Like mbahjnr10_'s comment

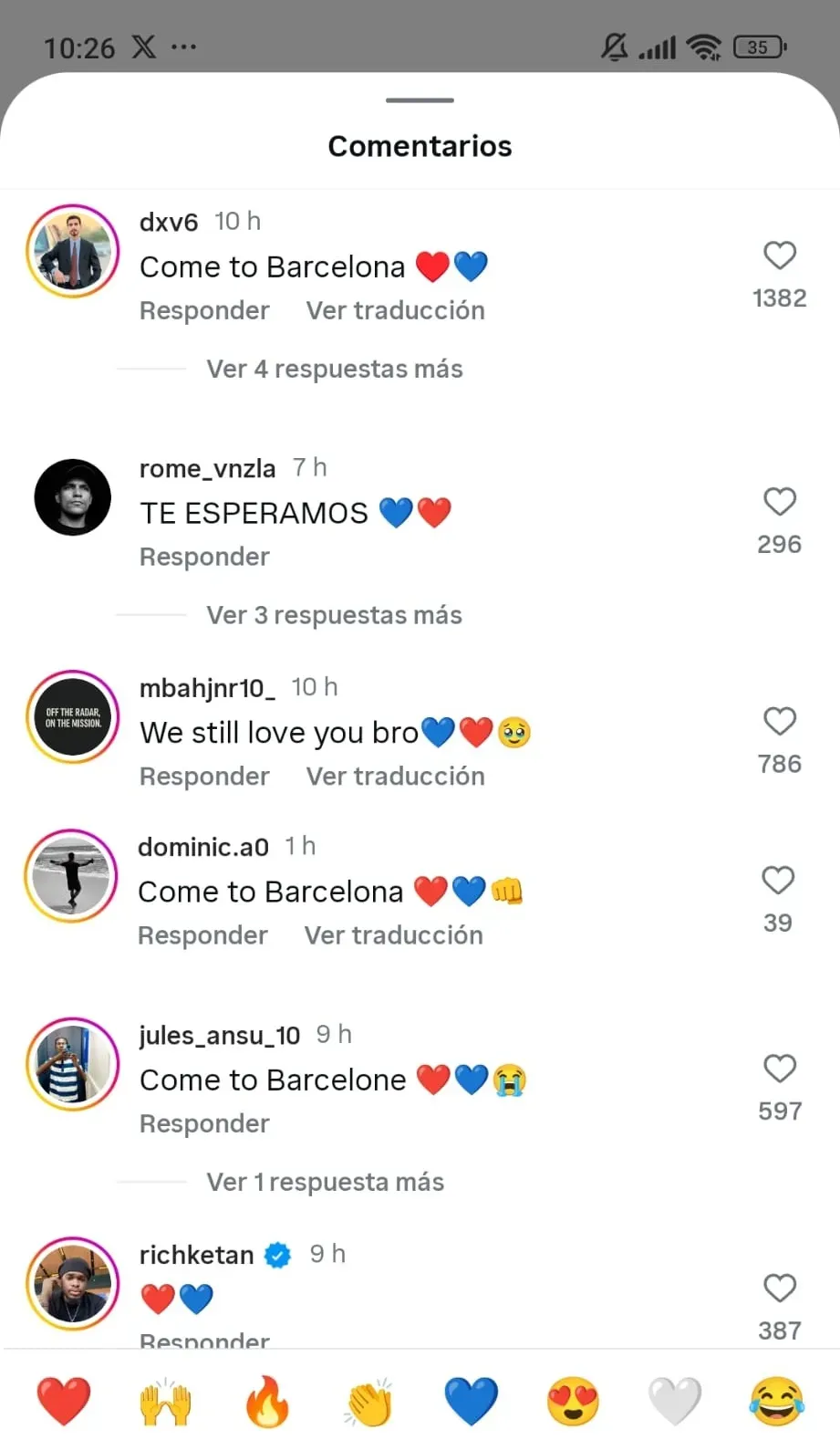(x=779, y=722)
